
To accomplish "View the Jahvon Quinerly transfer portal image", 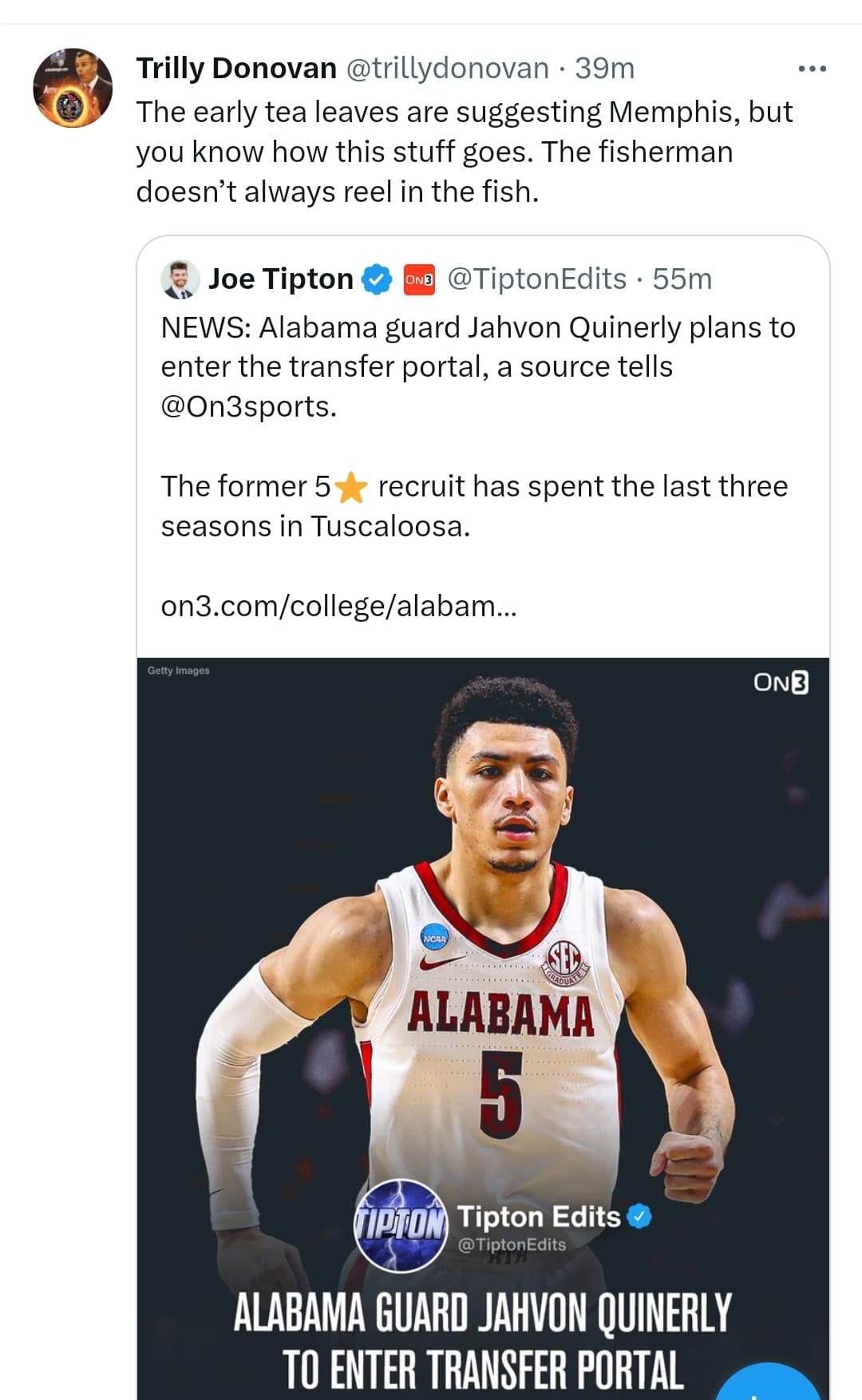I will [x=483, y=1028].
